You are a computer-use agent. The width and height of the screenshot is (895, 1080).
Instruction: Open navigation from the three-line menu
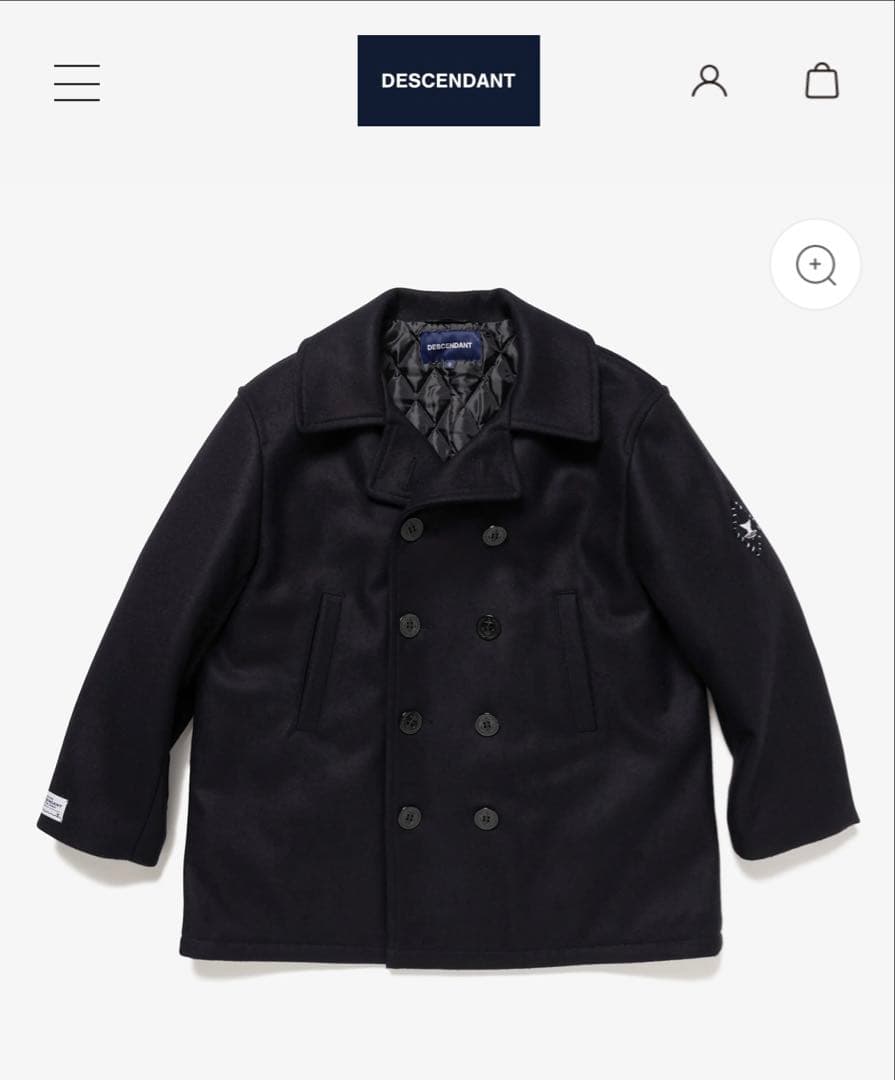[x=76, y=83]
